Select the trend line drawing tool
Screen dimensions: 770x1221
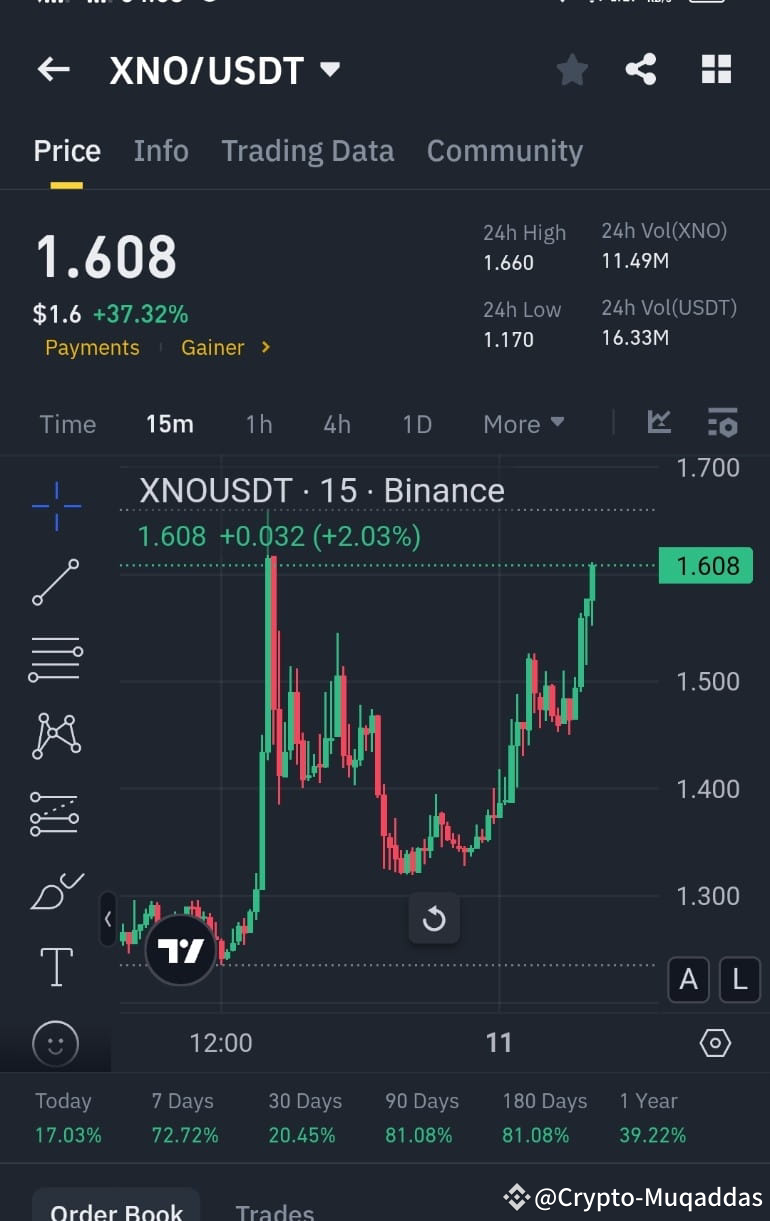[x=55, y=582]
